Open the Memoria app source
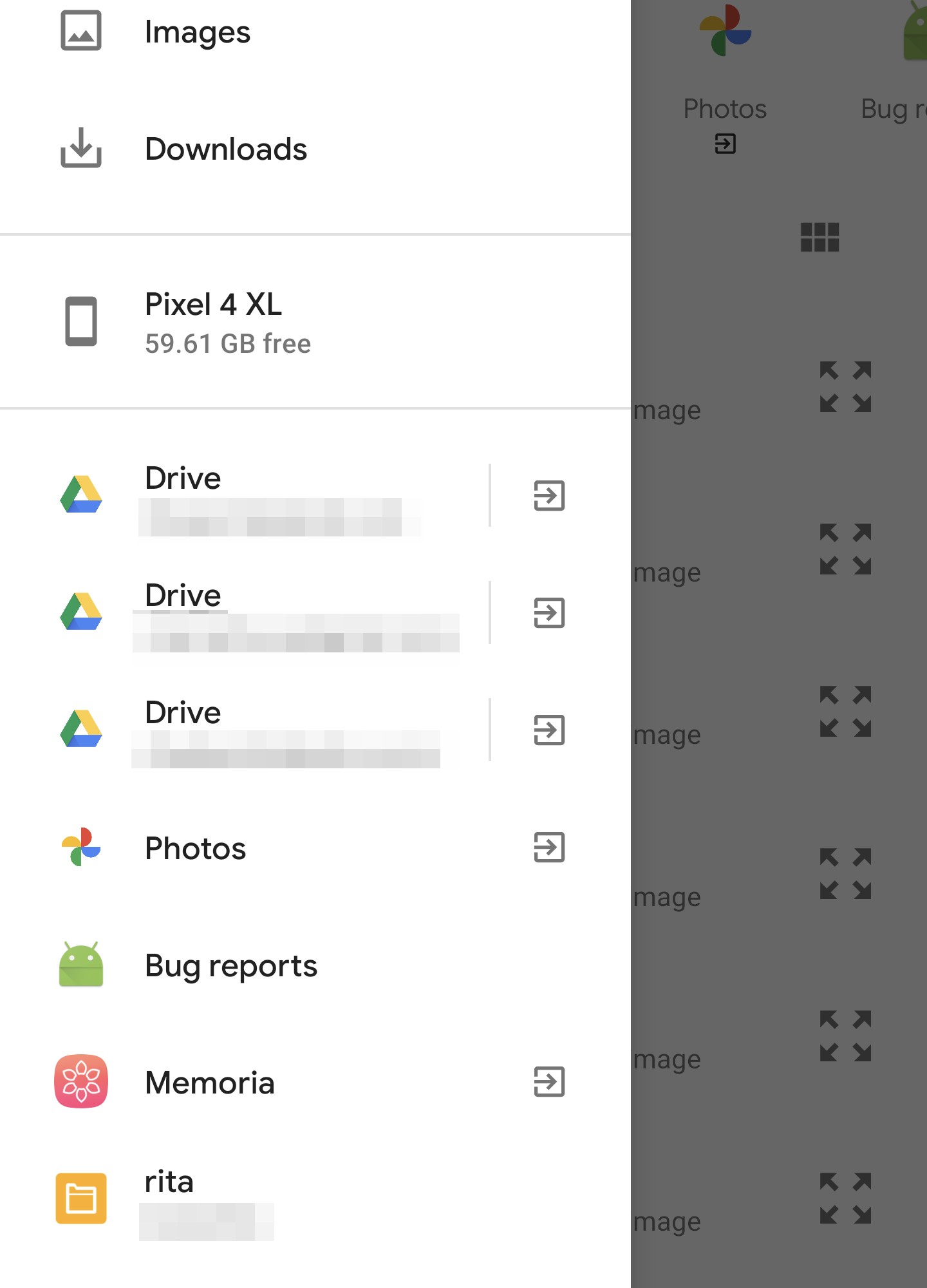927x1288 pixels. (209, 1083)
